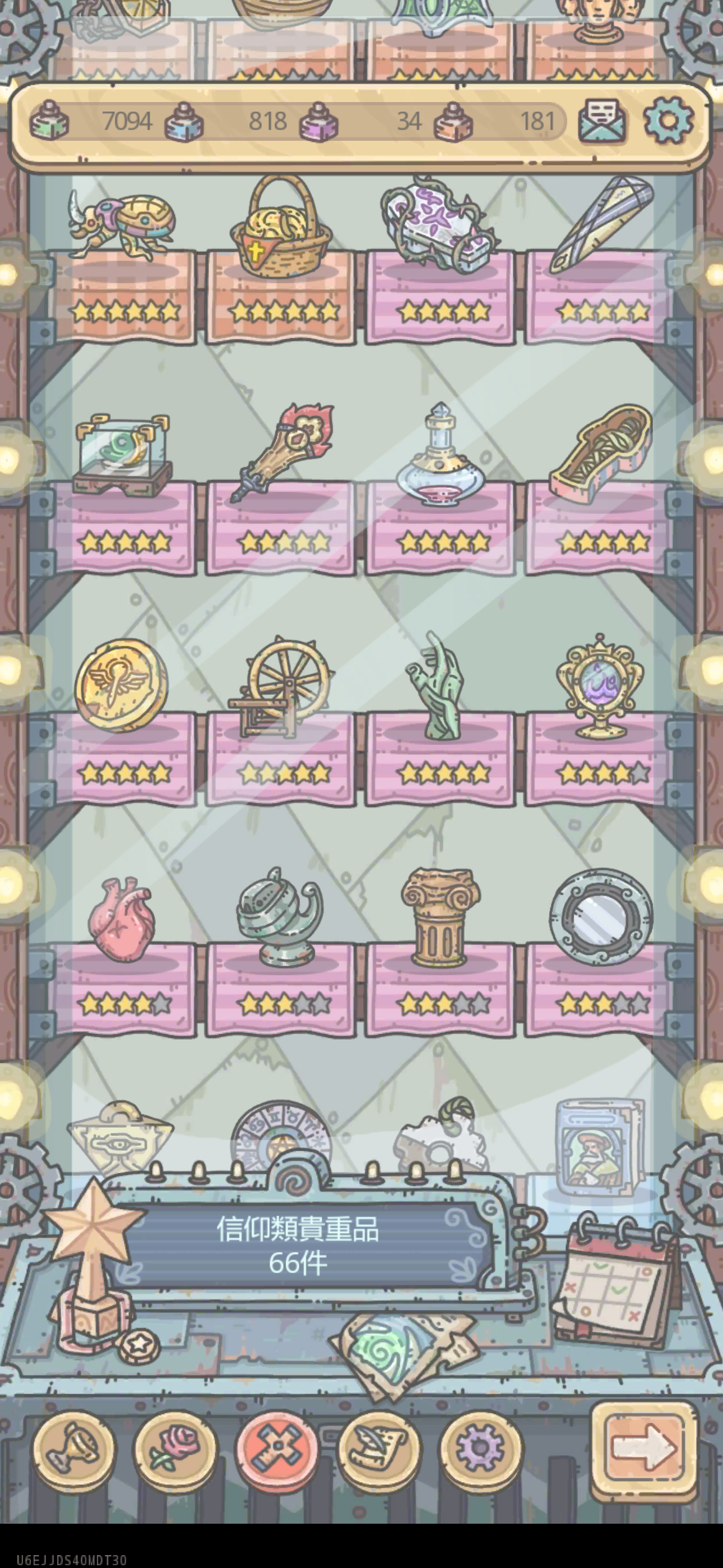Tap the trophy cup round button

tap(73, 1452)
